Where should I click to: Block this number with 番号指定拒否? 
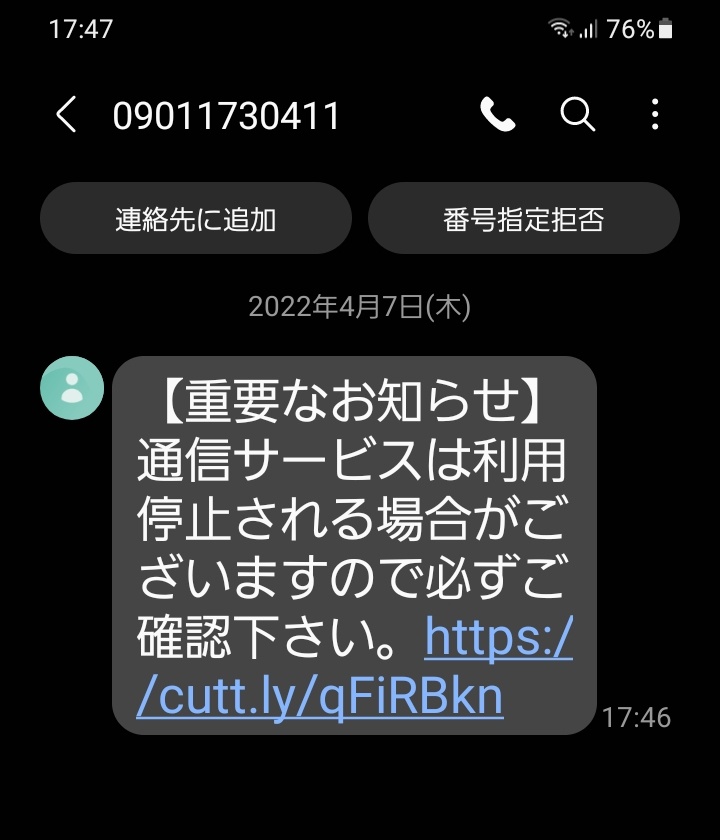[523, 219]
